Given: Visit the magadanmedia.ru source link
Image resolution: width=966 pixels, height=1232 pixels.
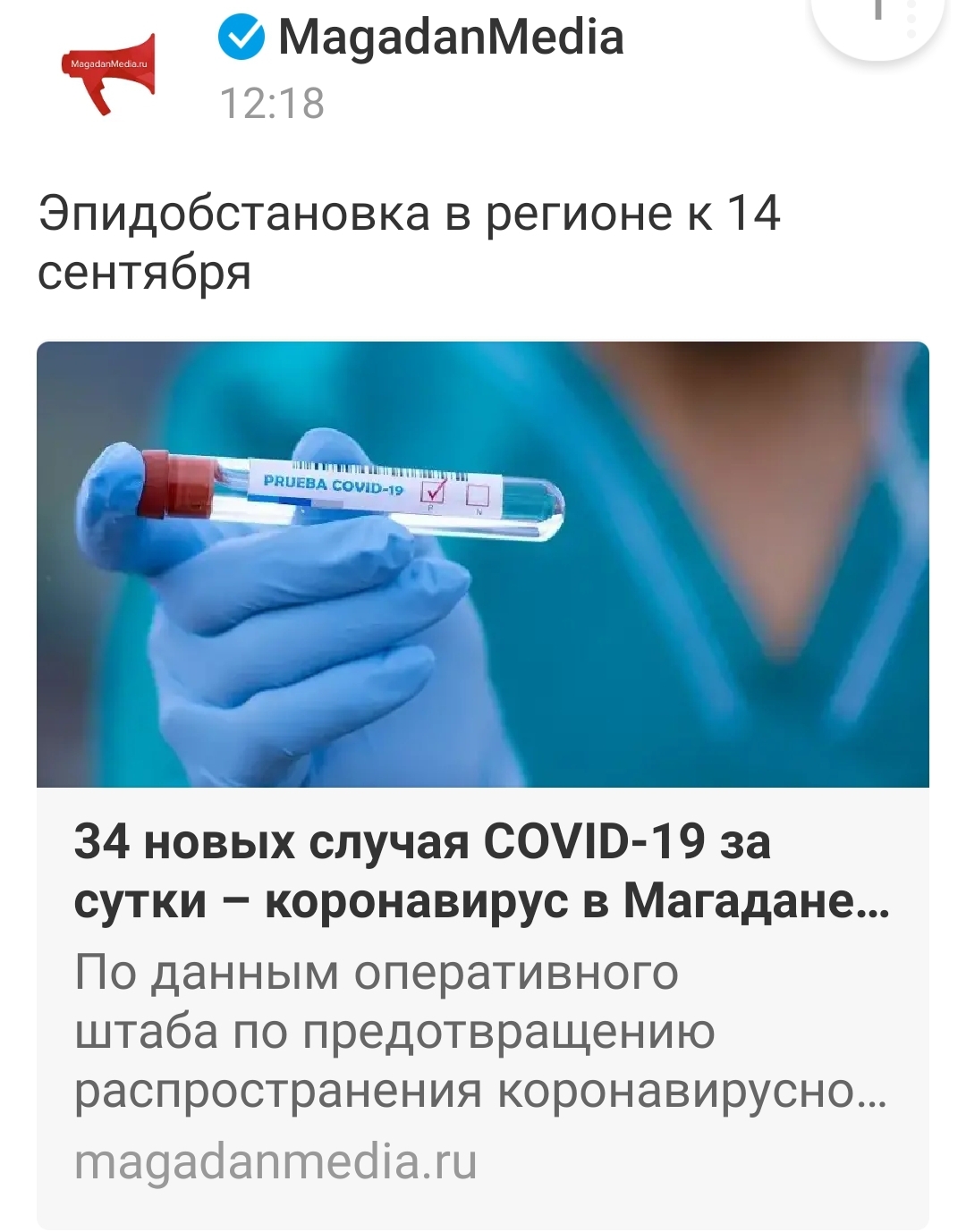Looking at the screenshot, I should 275,1161.
